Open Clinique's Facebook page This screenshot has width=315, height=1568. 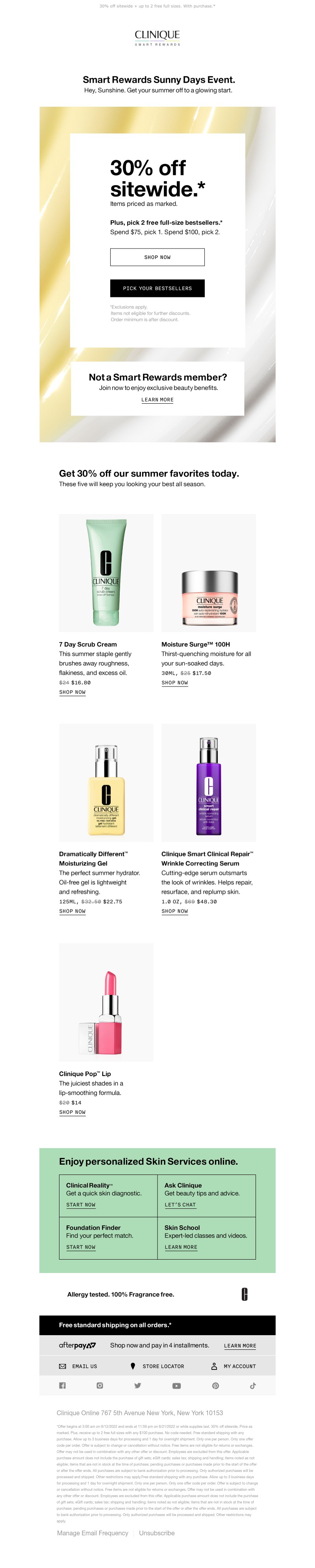tap(62, 1385)
